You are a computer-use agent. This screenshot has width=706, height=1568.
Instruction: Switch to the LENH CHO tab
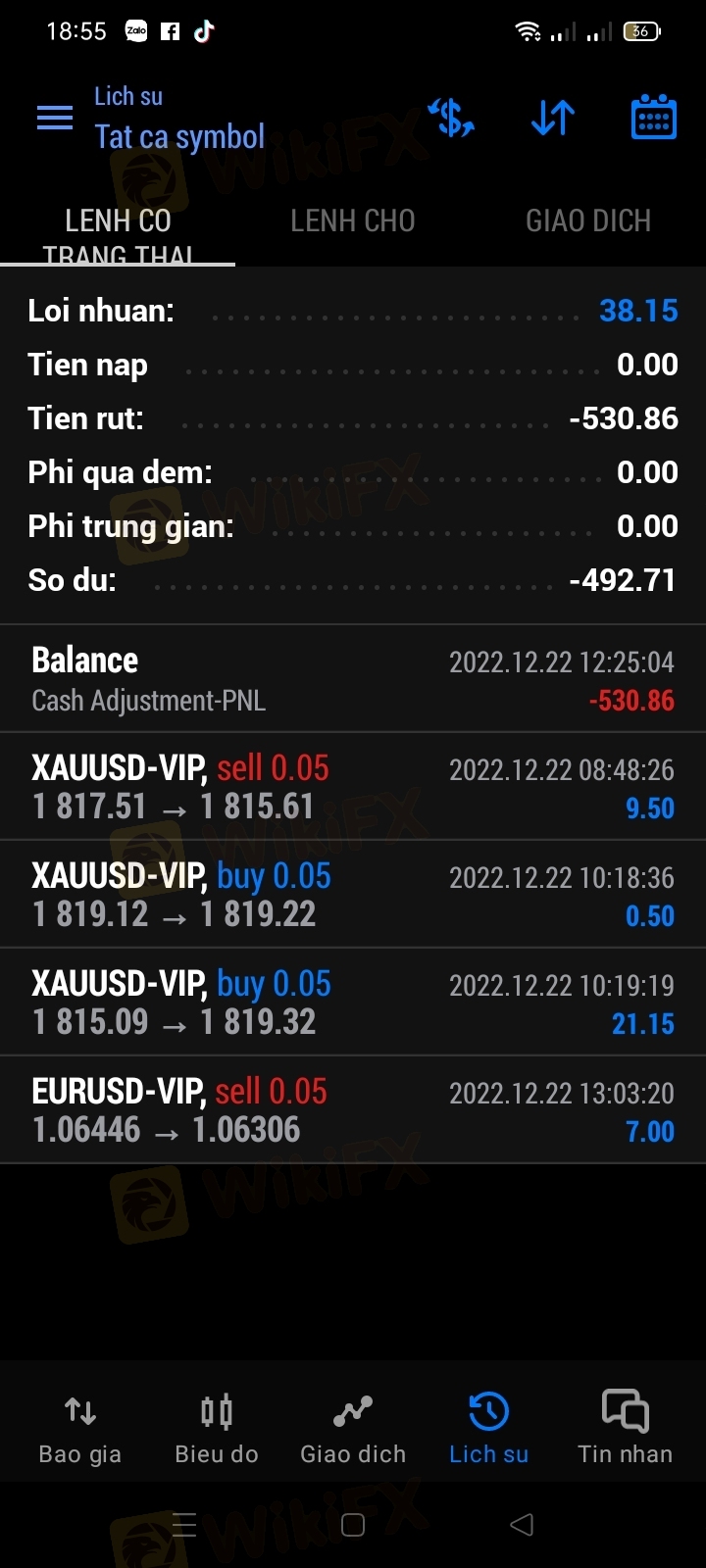353,221
